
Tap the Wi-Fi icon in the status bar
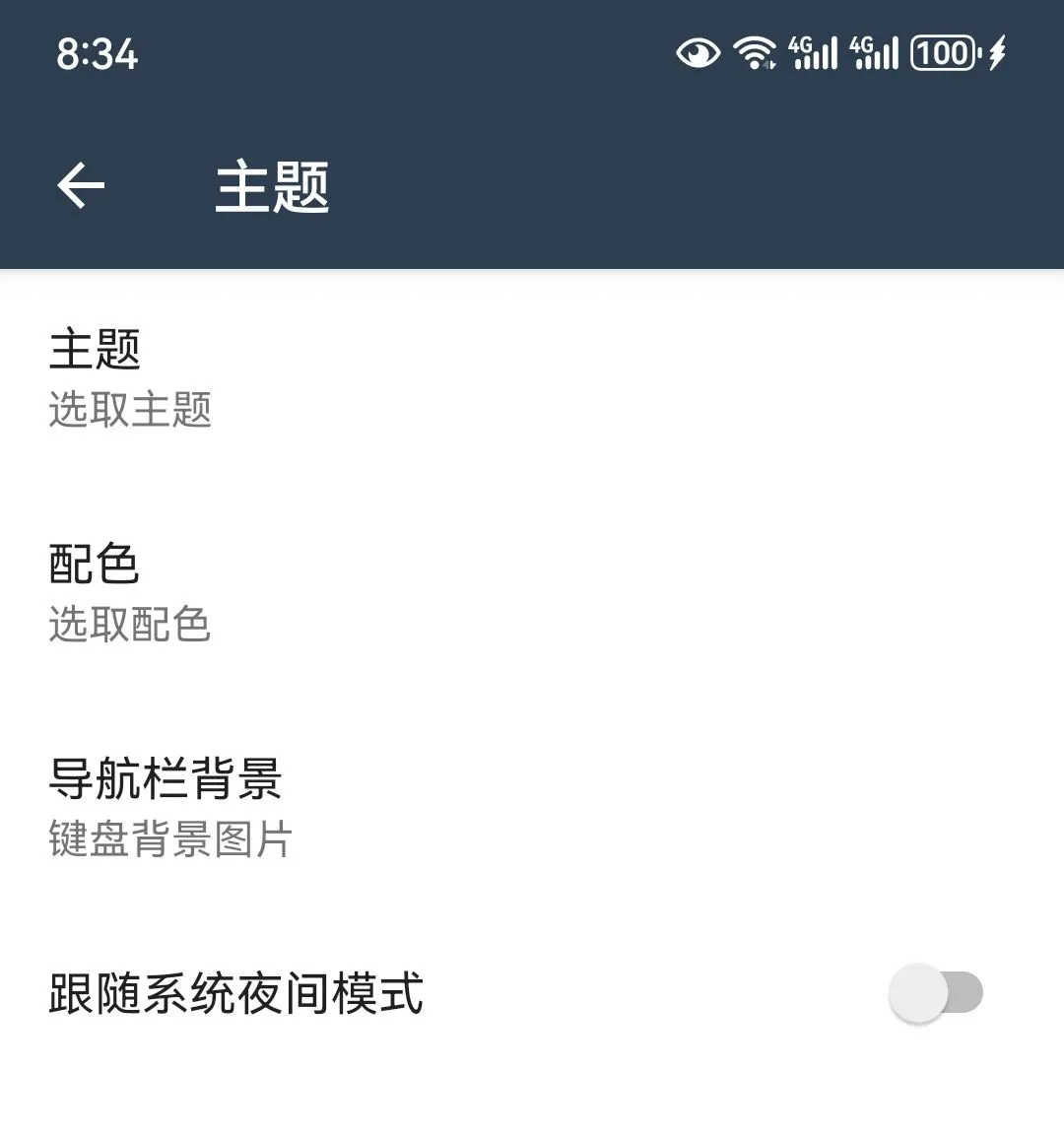[755, 53]
